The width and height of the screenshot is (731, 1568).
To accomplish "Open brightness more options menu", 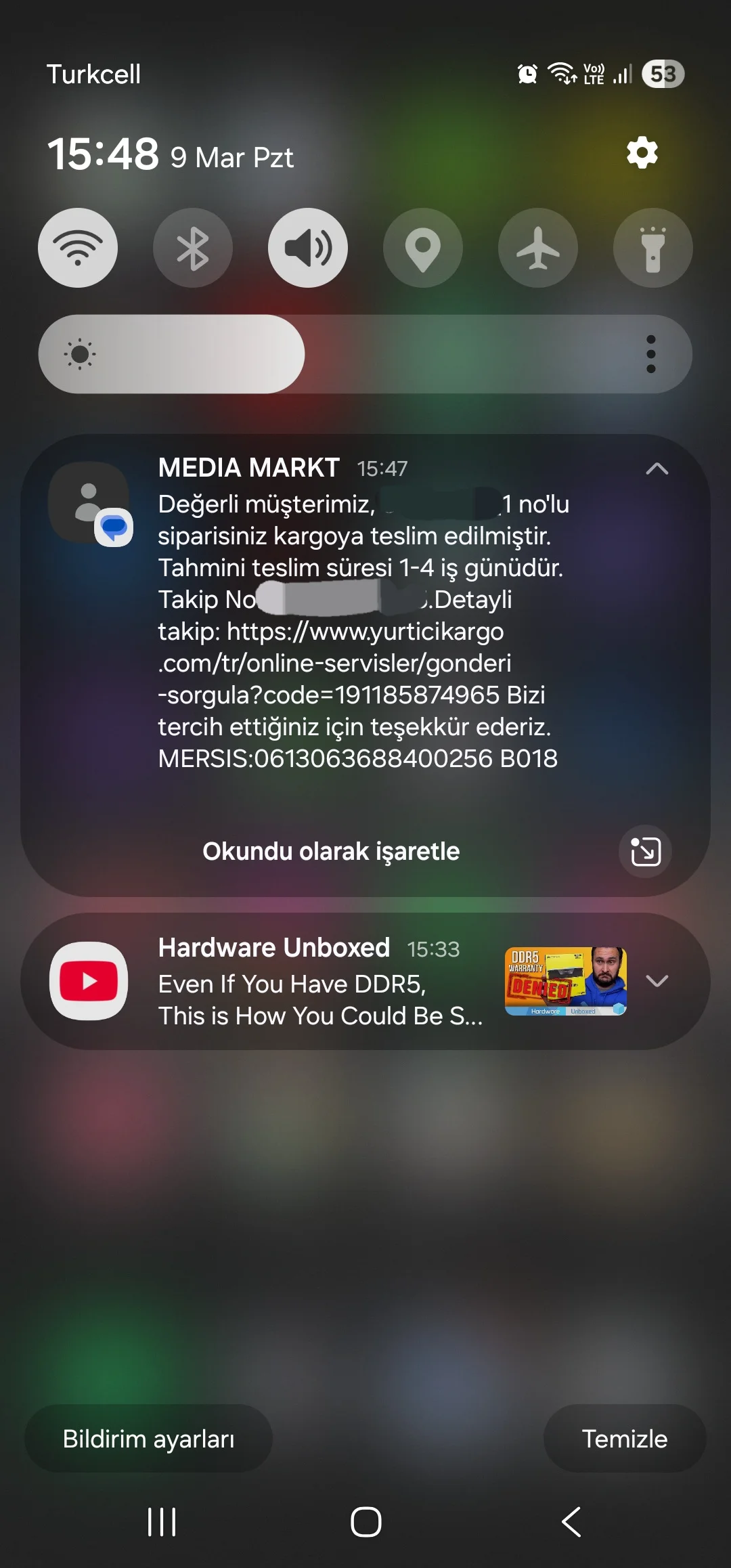I will (651, 354).
